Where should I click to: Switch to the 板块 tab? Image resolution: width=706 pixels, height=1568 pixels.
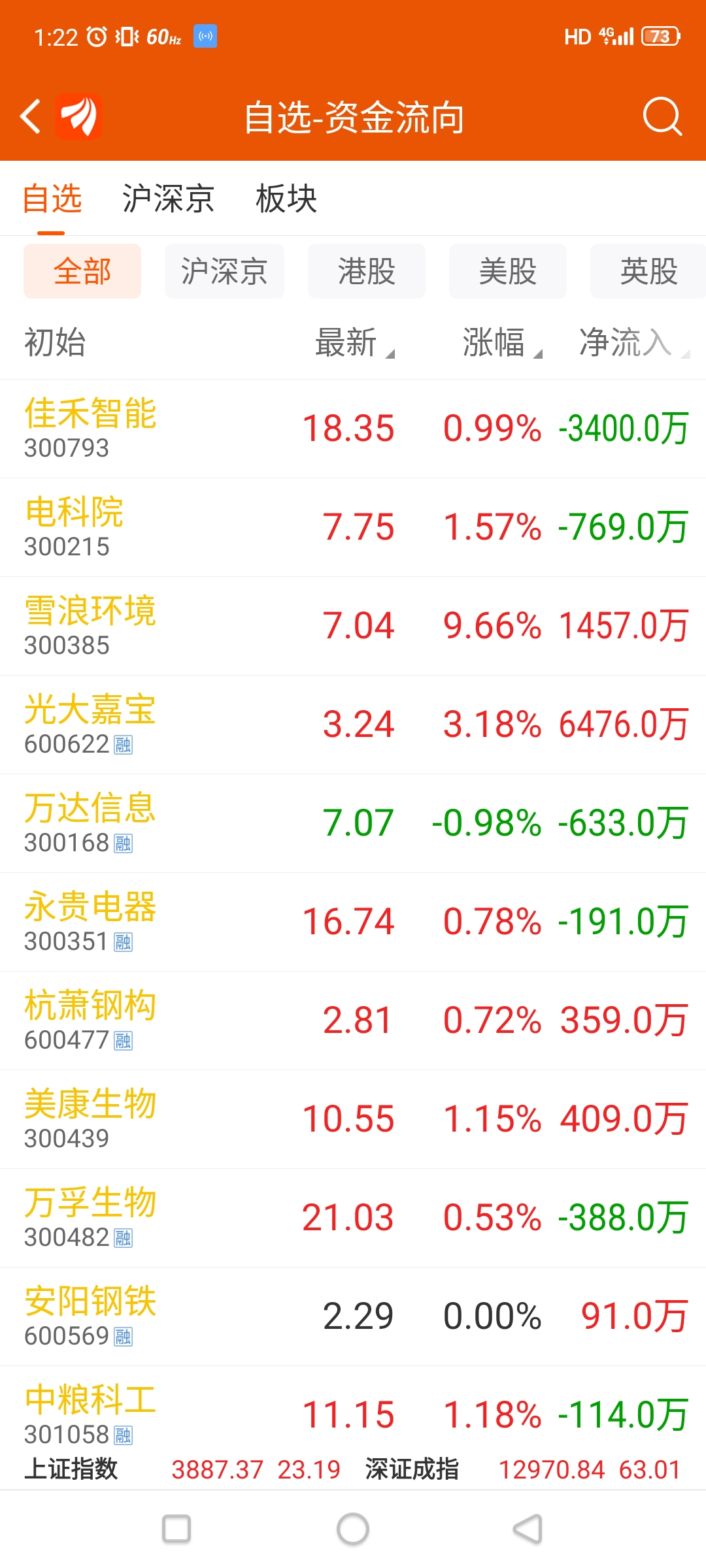286,199
